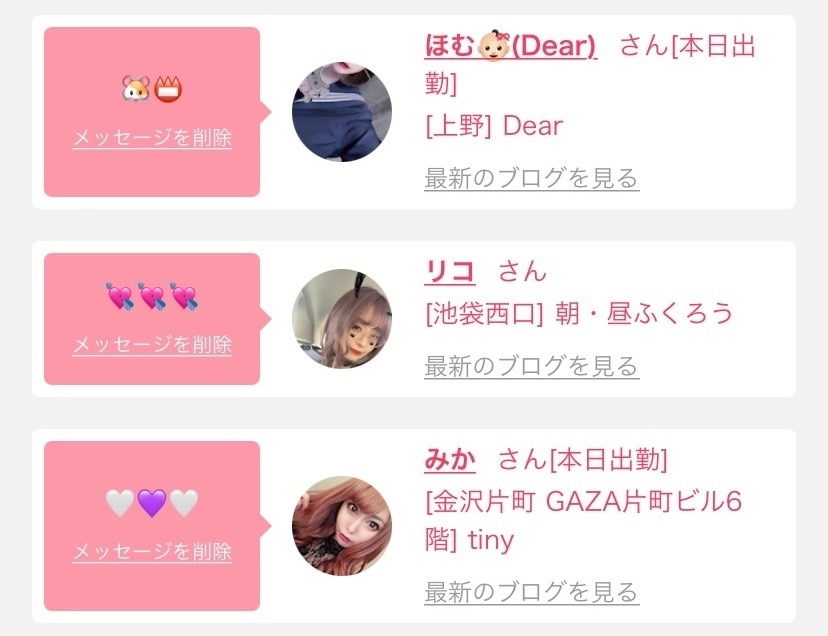Delete the message sent to みか
Viewport: 828px width, 636px height.
coord(152,551)
